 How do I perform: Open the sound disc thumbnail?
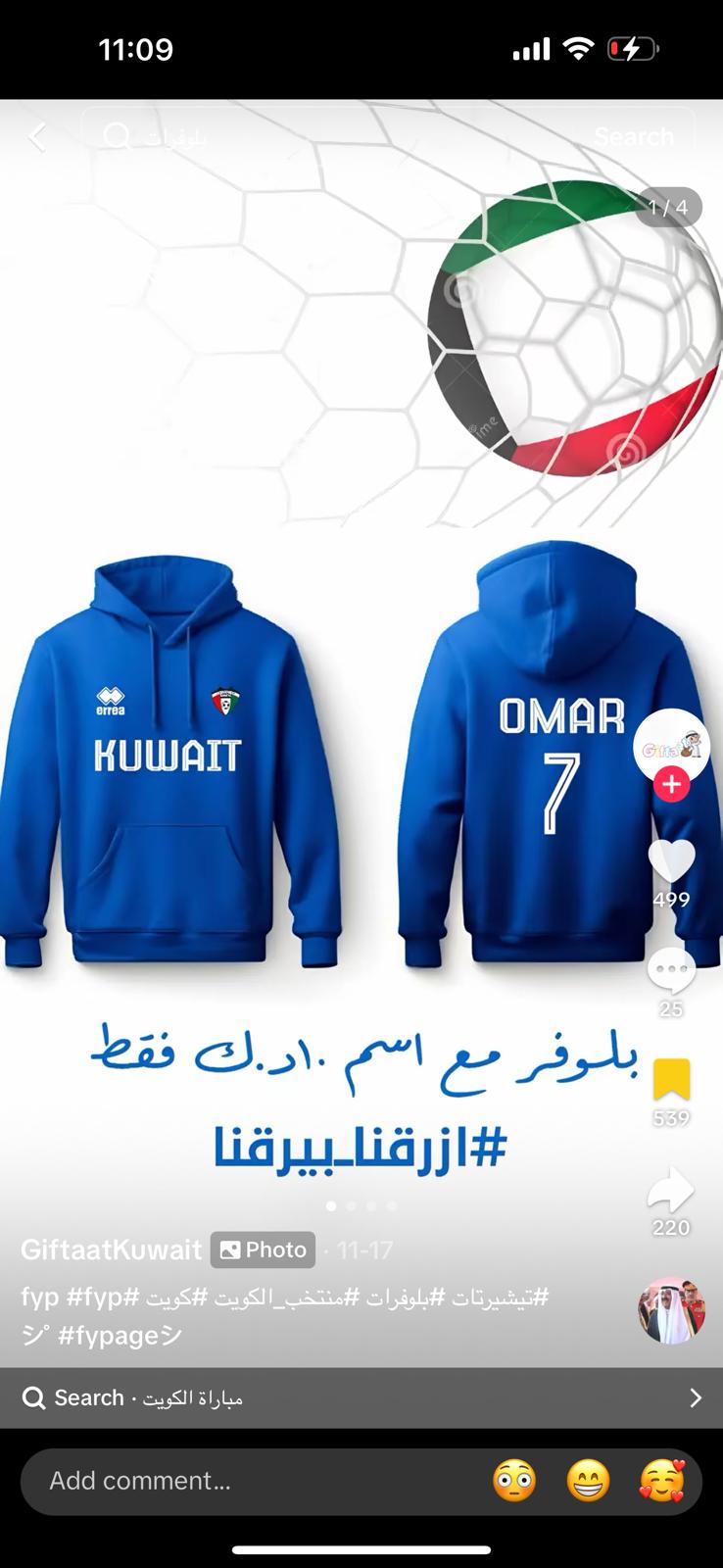(x=672, y=1311)
